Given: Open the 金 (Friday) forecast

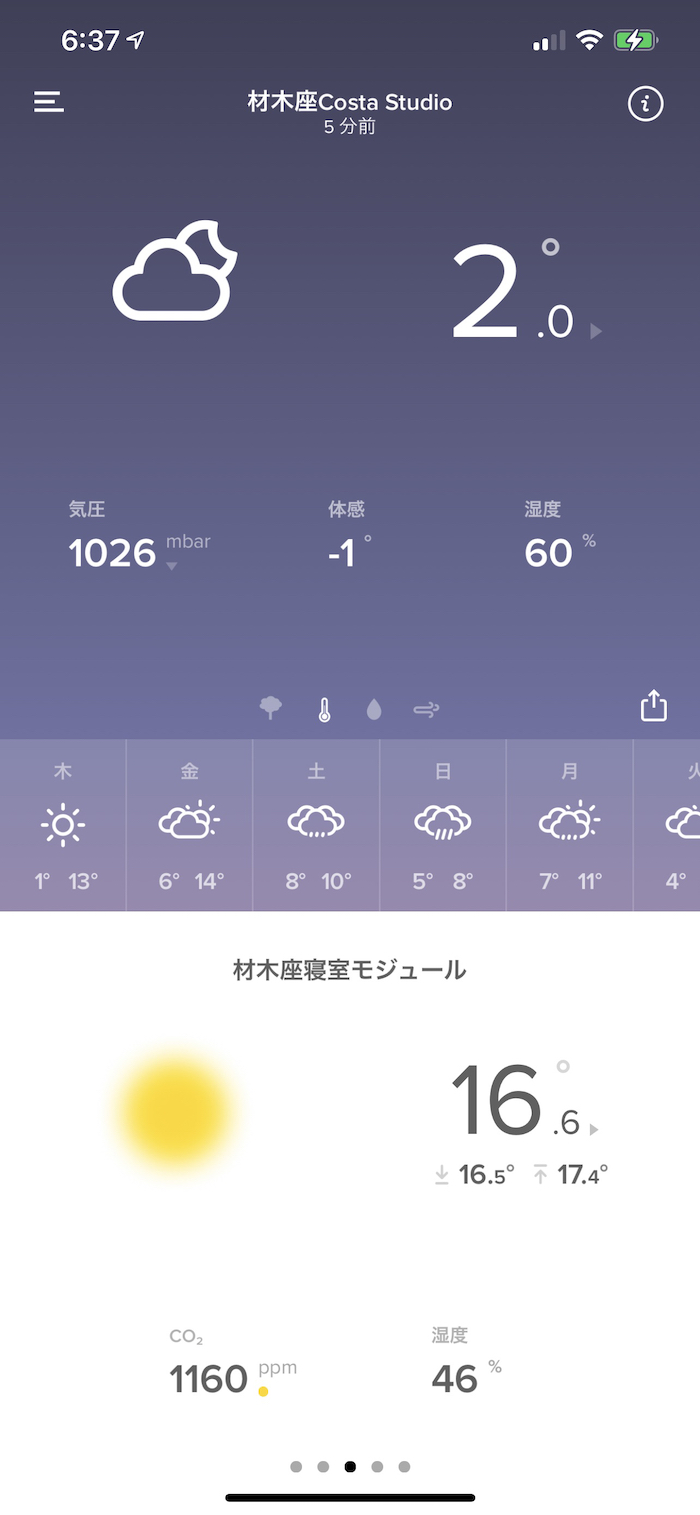Looking at the screenshot, I should pyautogui.click(x=190, y=825).
